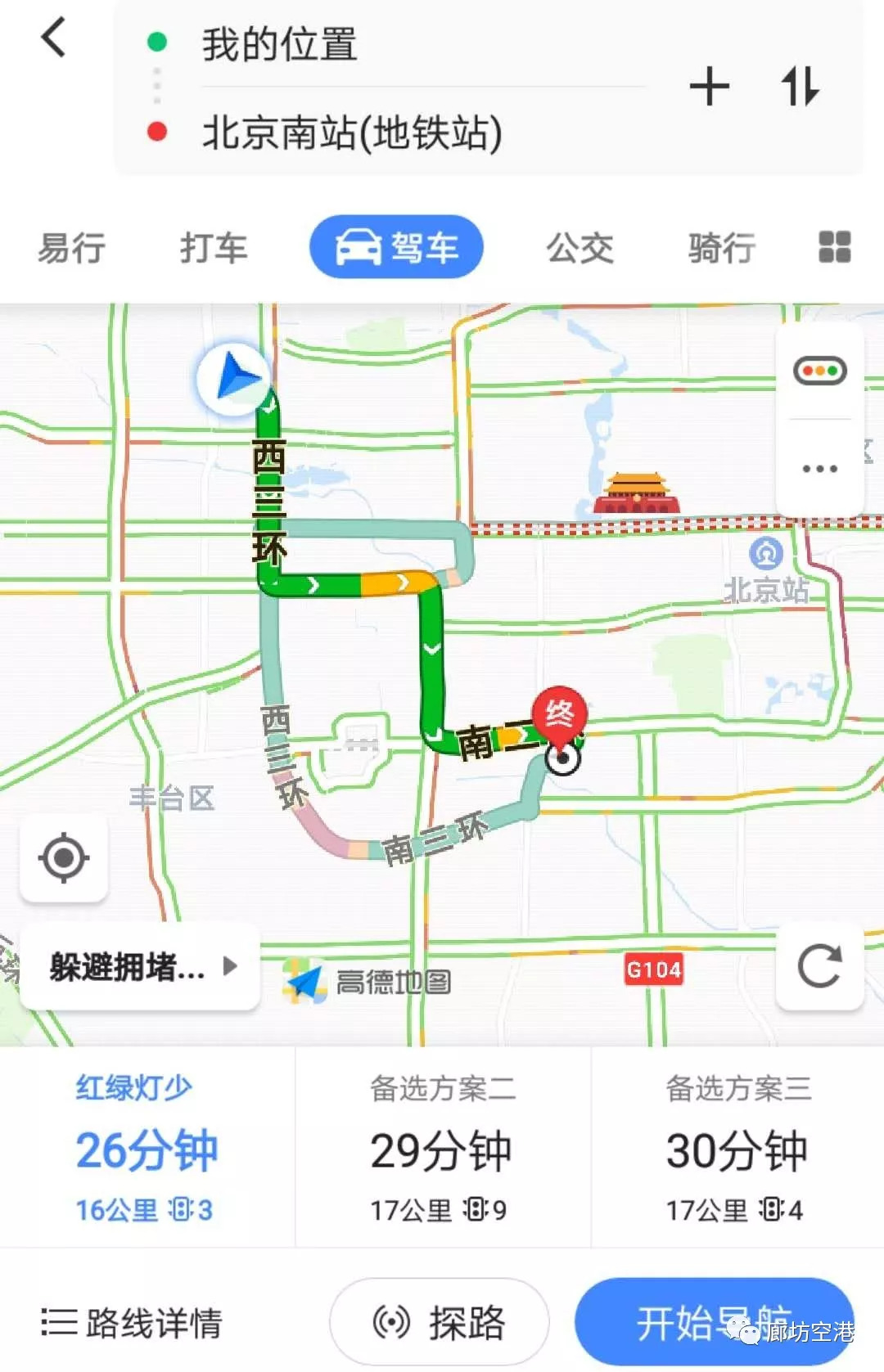Choose 备选方案二 29分钟 route
Screen dimensions: 884x1372
pos(442,1148)
